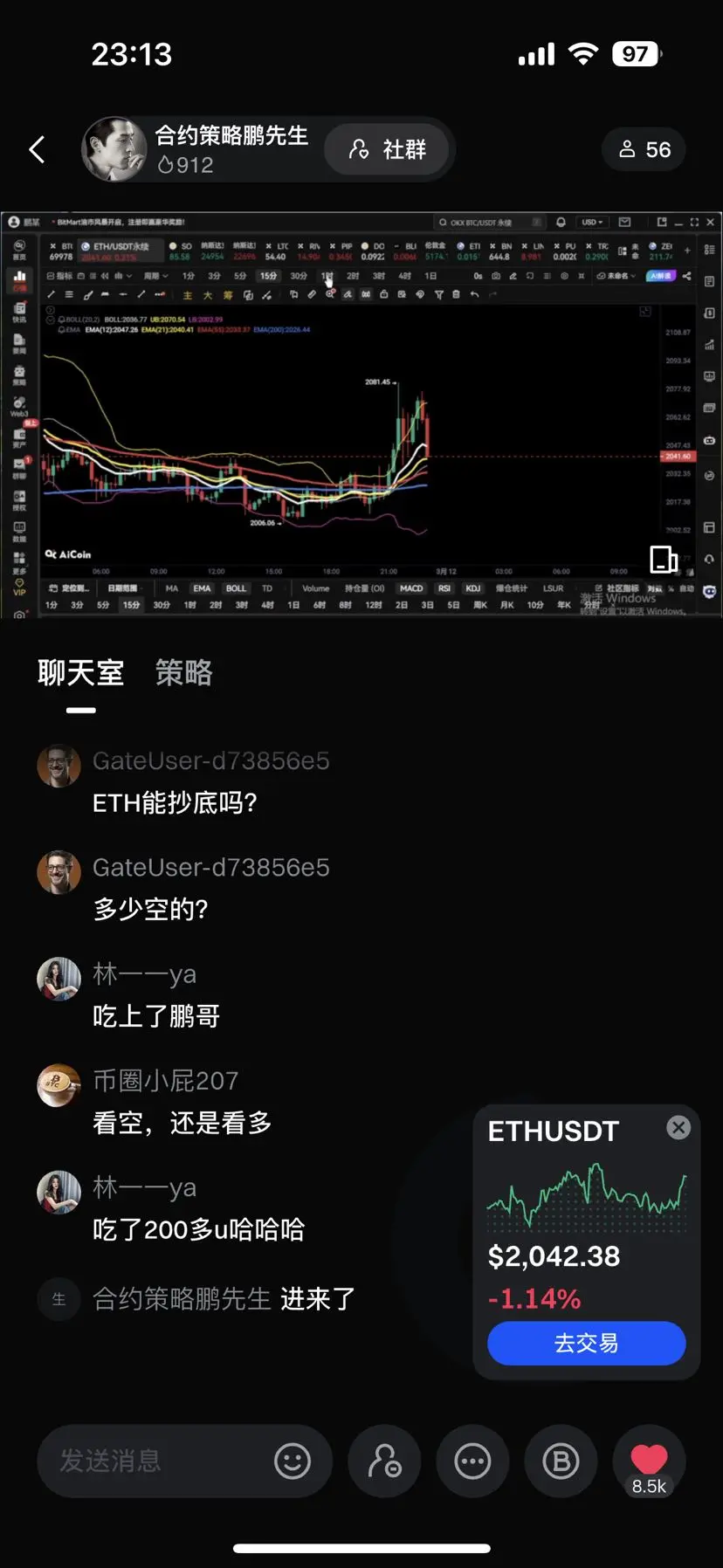Open host 合约策略鹏先生's profile
Image resolution: width=723 pixels, height=1568 pixels.
(114, 149)
